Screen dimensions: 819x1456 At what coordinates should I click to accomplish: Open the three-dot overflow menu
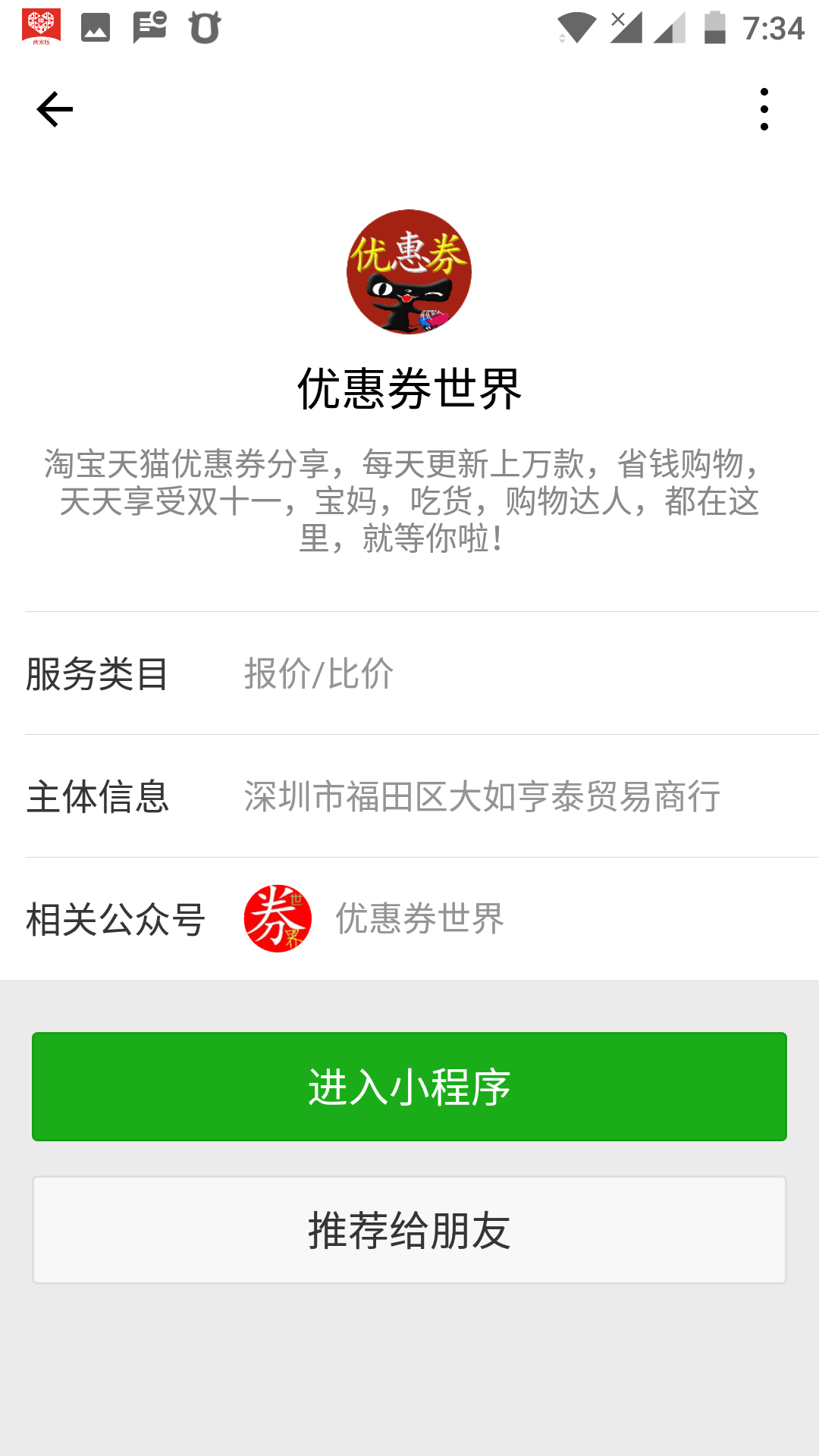[x=764, y=109]
